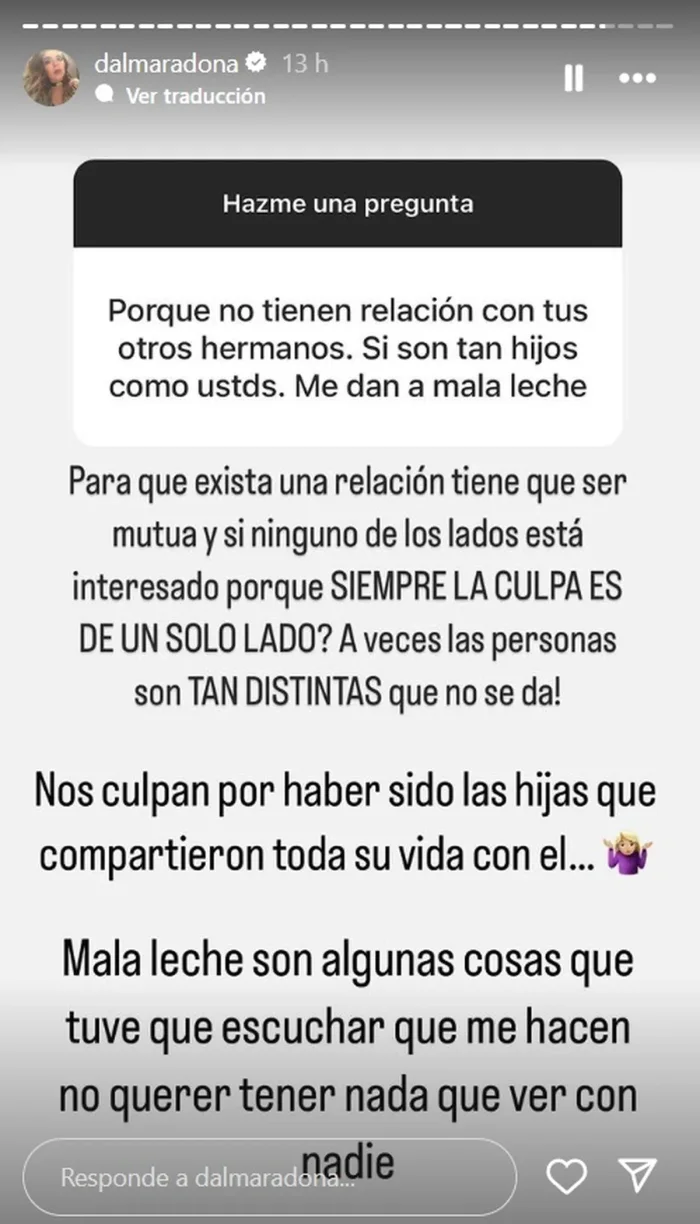Tap Ver traducción to translate the story
The image size is (700, 1224).
coord(195,96)
